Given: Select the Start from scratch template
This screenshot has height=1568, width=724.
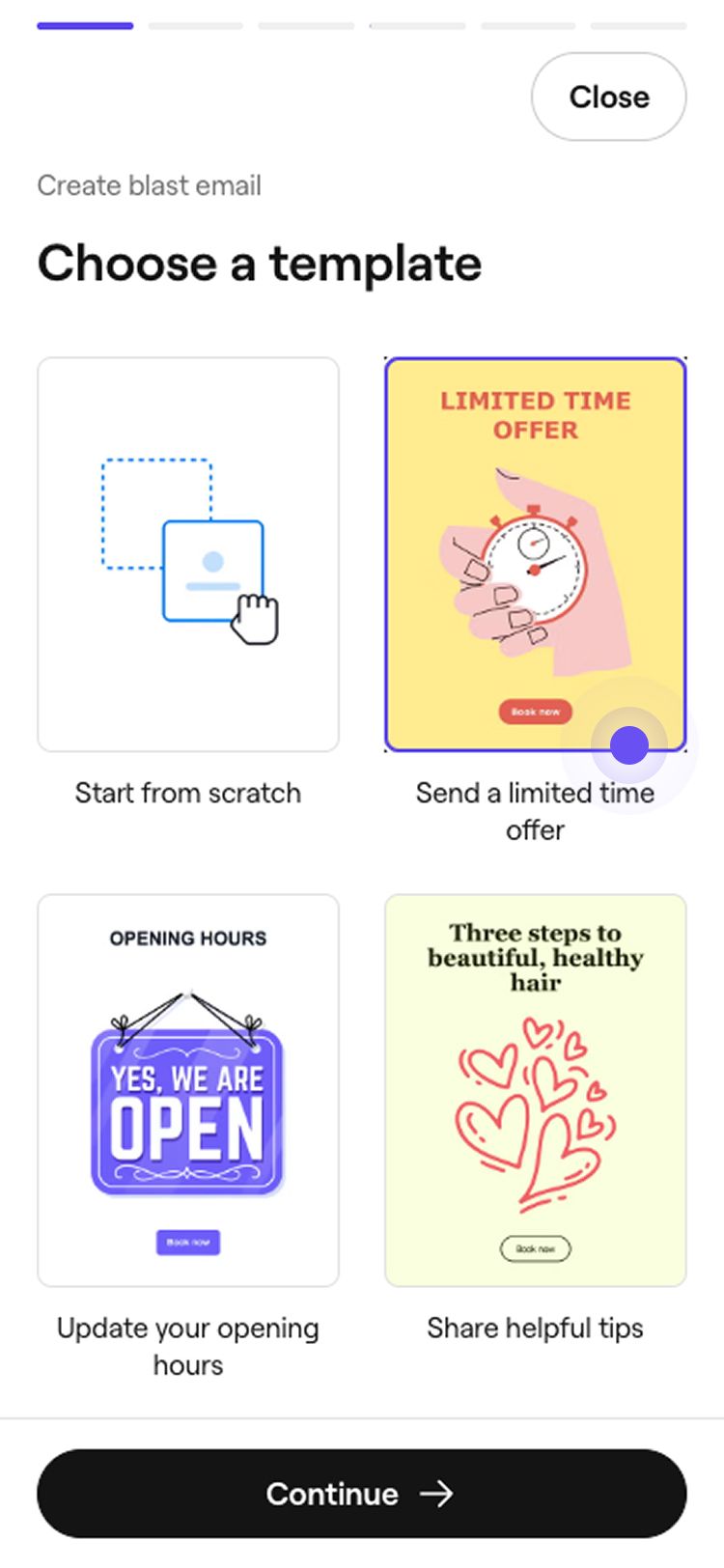Looking at the screenshot, I should (x=188, y=554).
